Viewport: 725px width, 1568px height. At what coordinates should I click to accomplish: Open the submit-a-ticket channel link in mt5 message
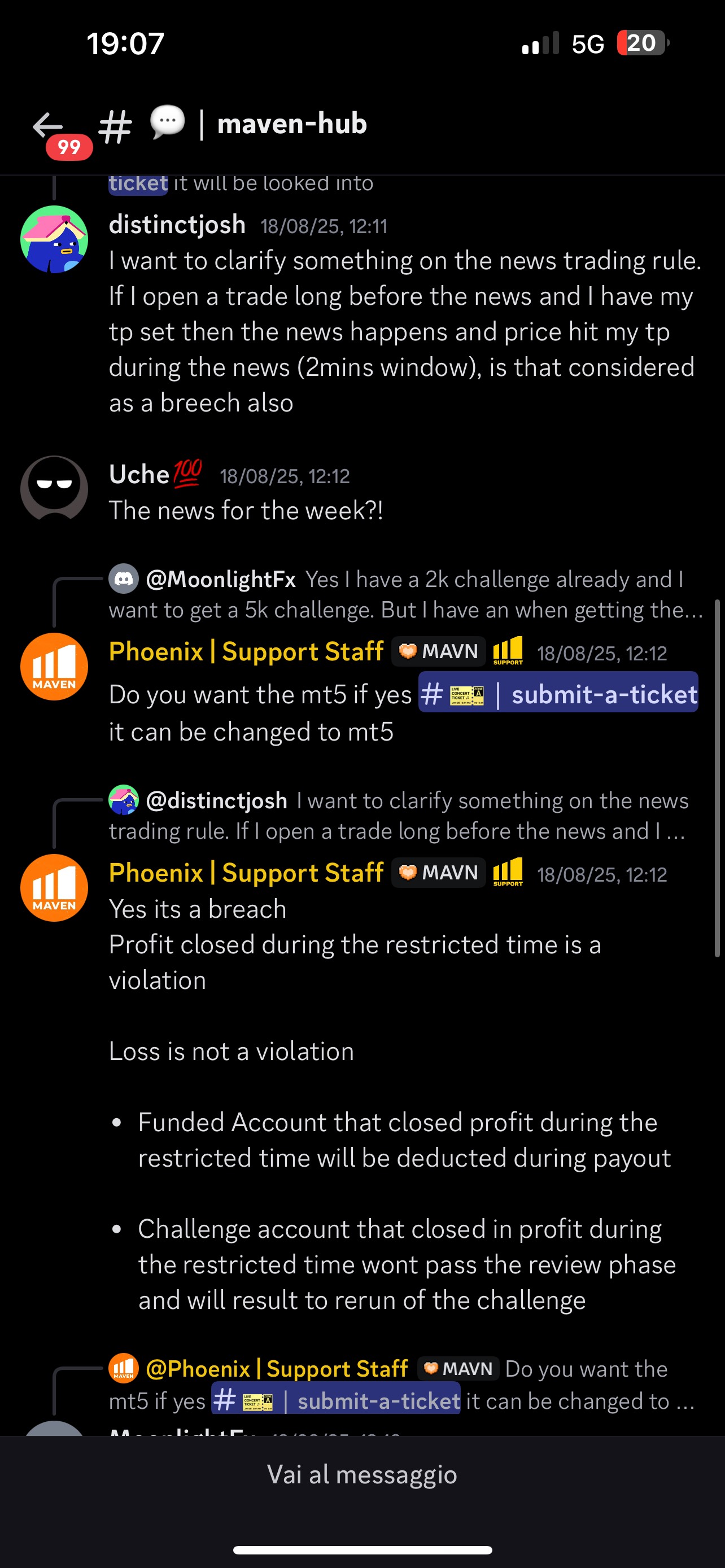click(558, 694)
